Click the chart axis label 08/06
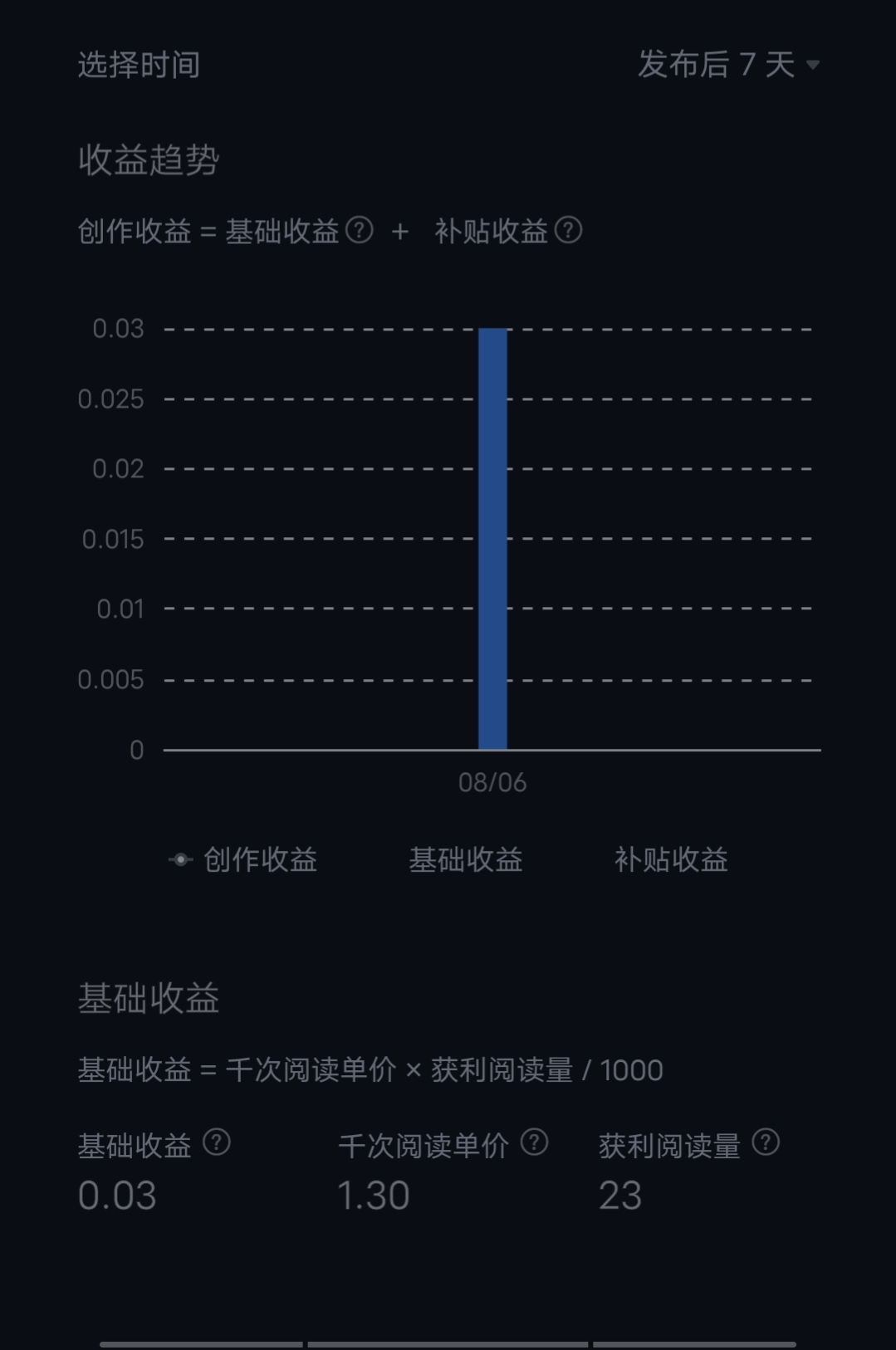The width and height of the screenshot is (896, 1350). [x=492, y=781]
